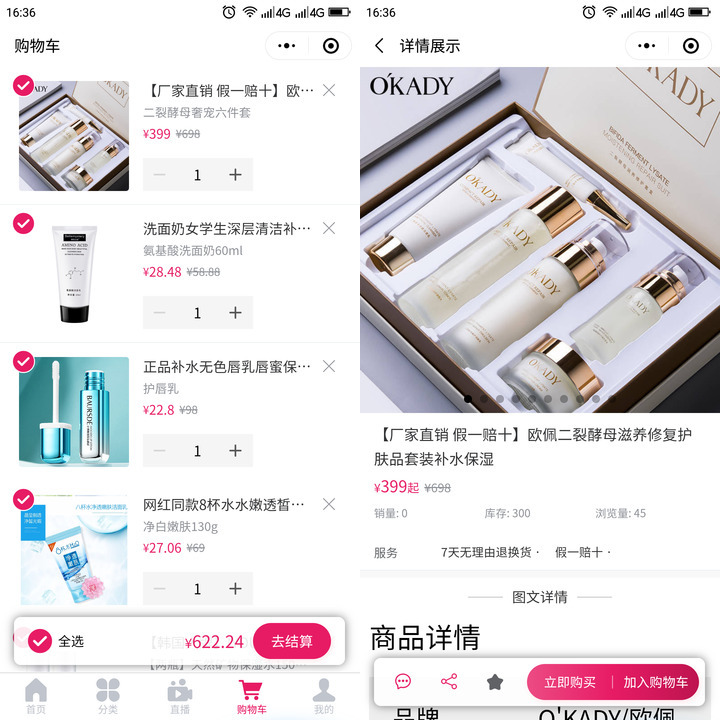Share this product

pyautogui.click(x=449, y=682)
